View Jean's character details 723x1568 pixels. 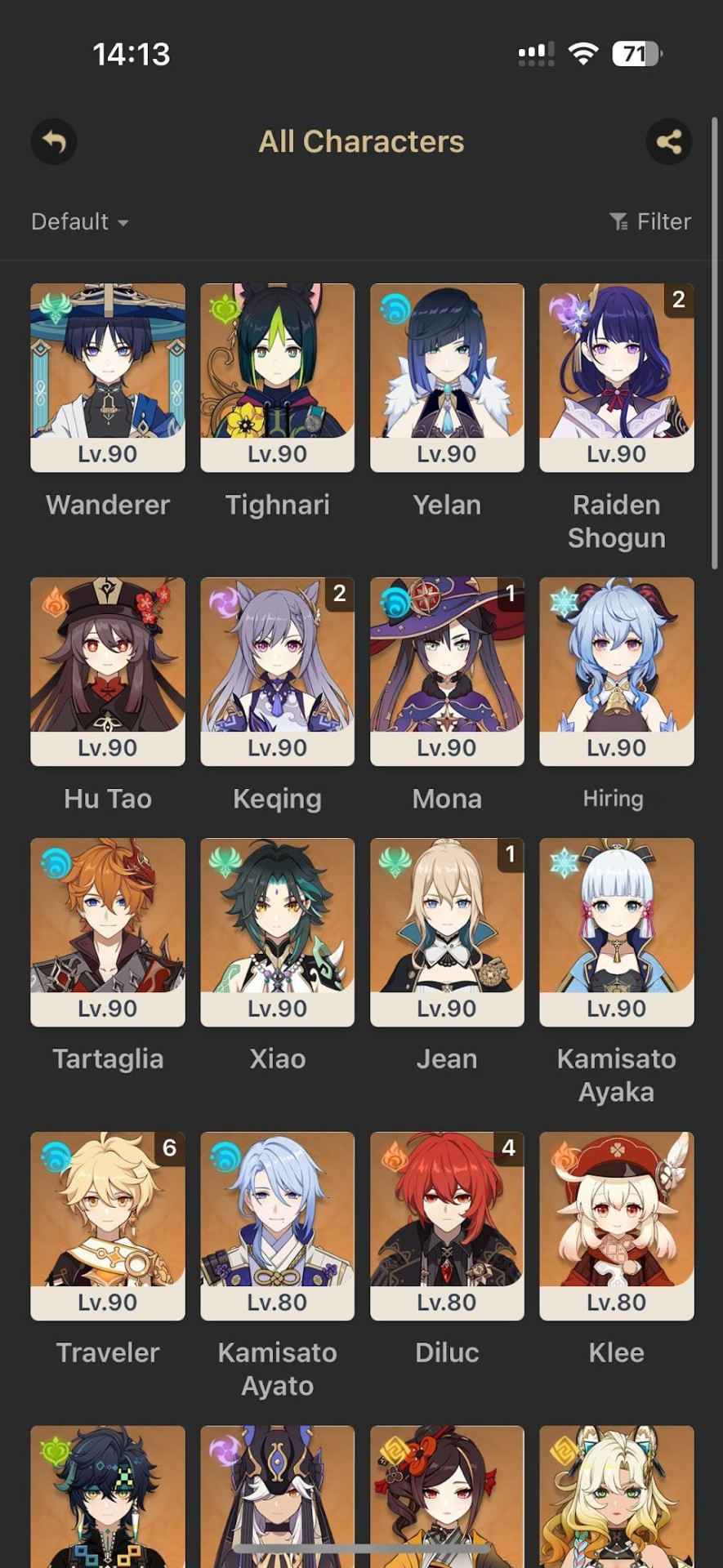[447, 932]
